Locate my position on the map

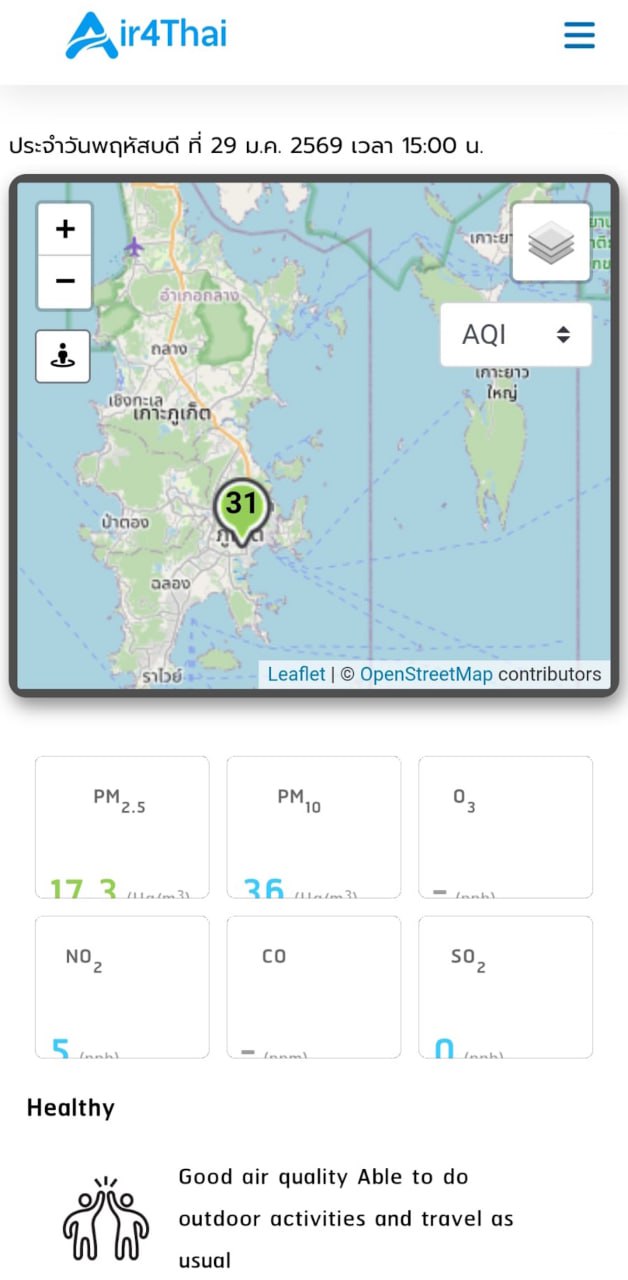click(63, 356)
